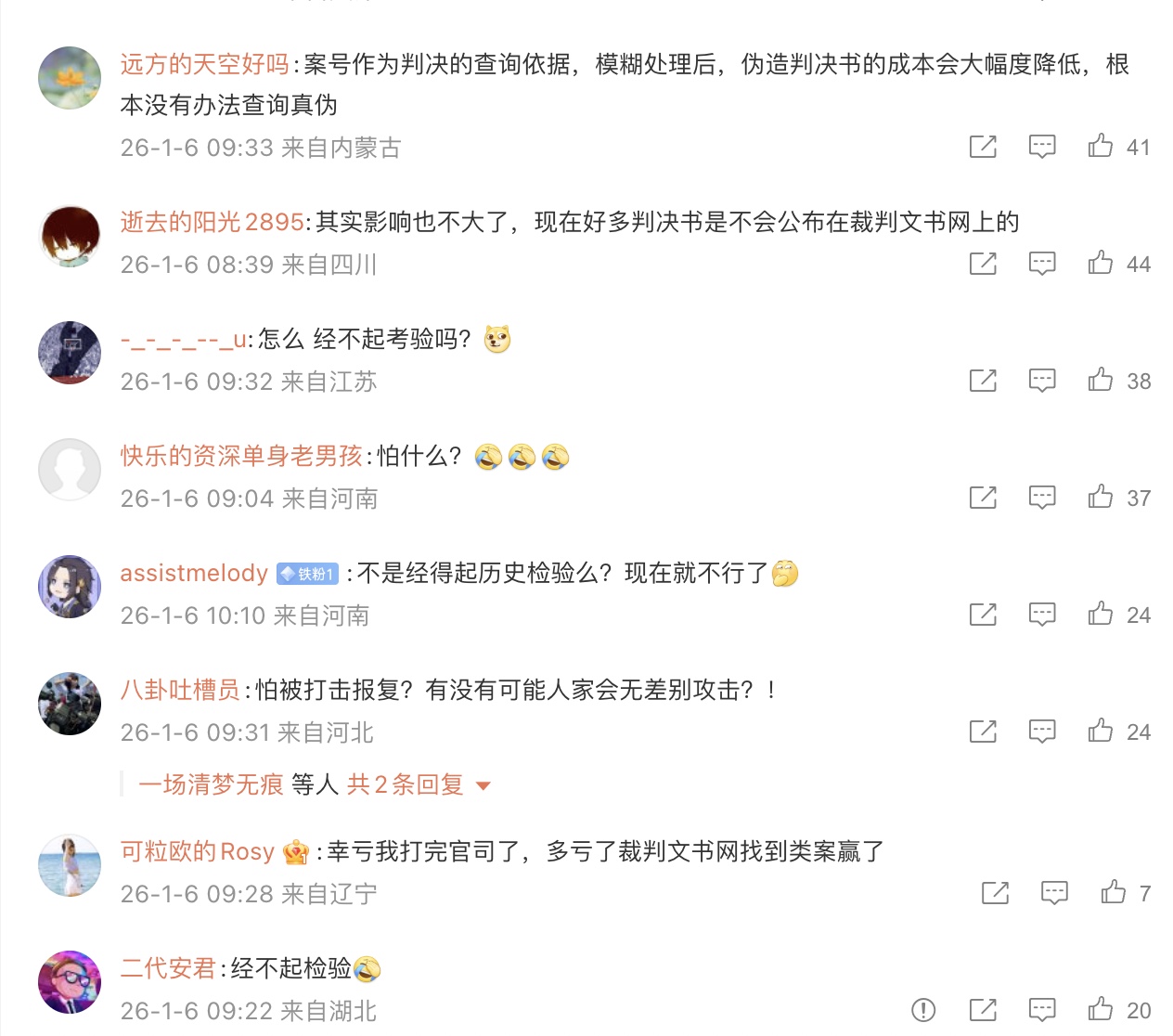
Task: Share the comment by -_-_-_--_u
Action: [x=983, y=381]
